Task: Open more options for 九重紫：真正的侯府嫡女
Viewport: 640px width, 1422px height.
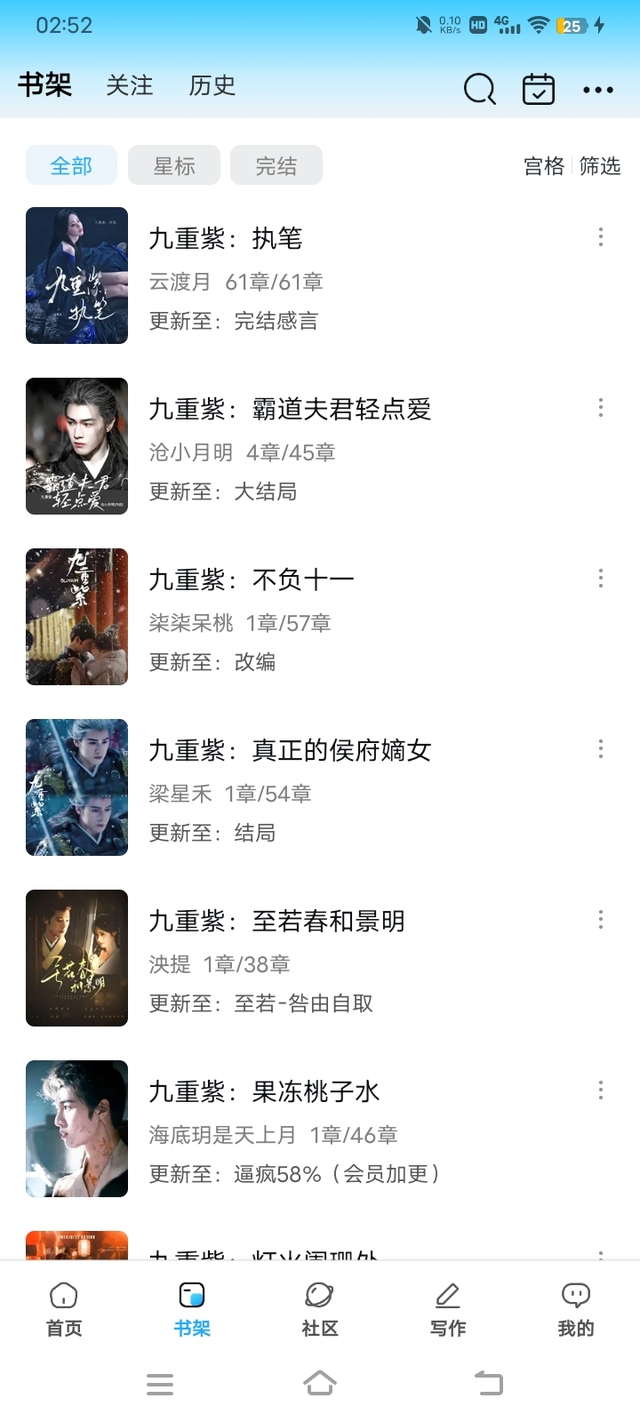Action: click(x=601, y=749)
